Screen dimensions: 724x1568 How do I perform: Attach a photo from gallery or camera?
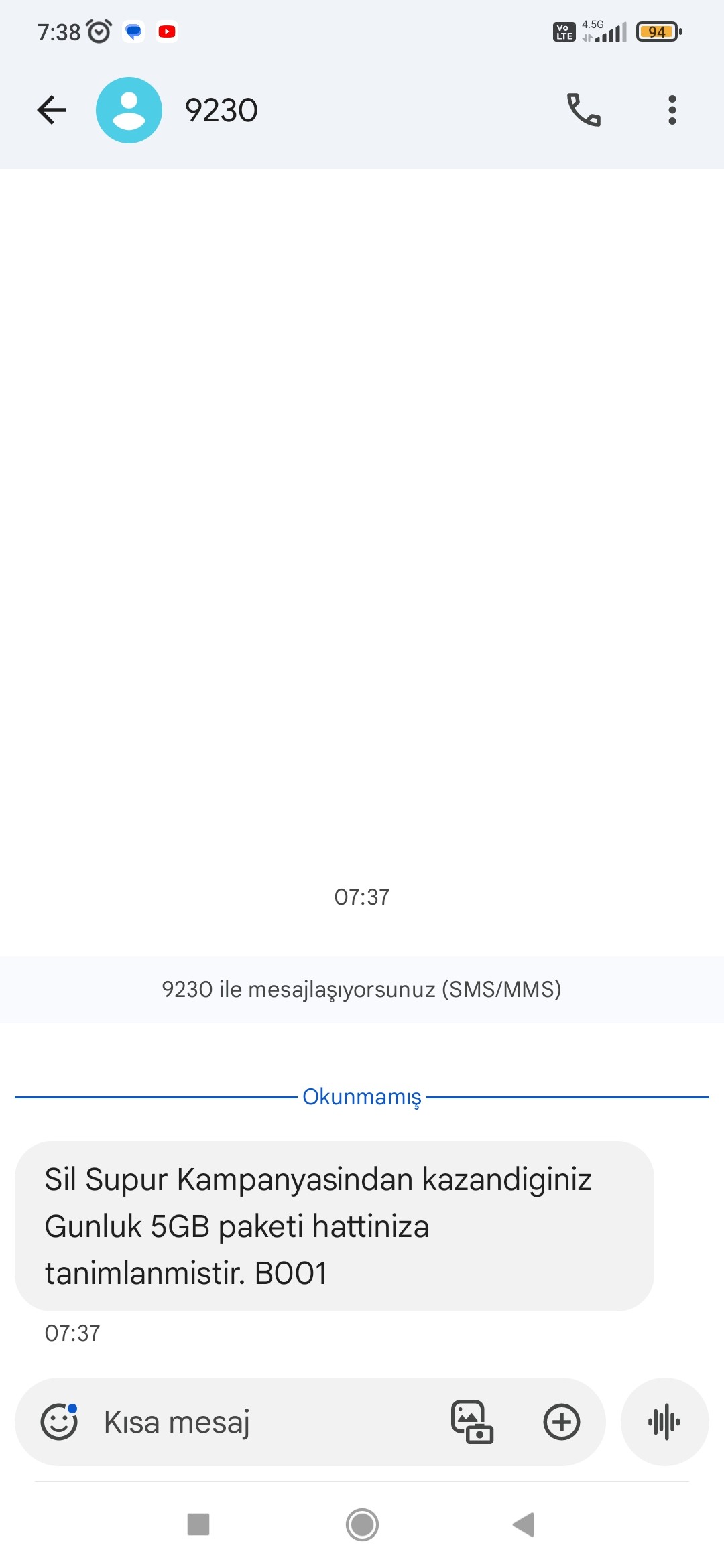[472, 1421]
